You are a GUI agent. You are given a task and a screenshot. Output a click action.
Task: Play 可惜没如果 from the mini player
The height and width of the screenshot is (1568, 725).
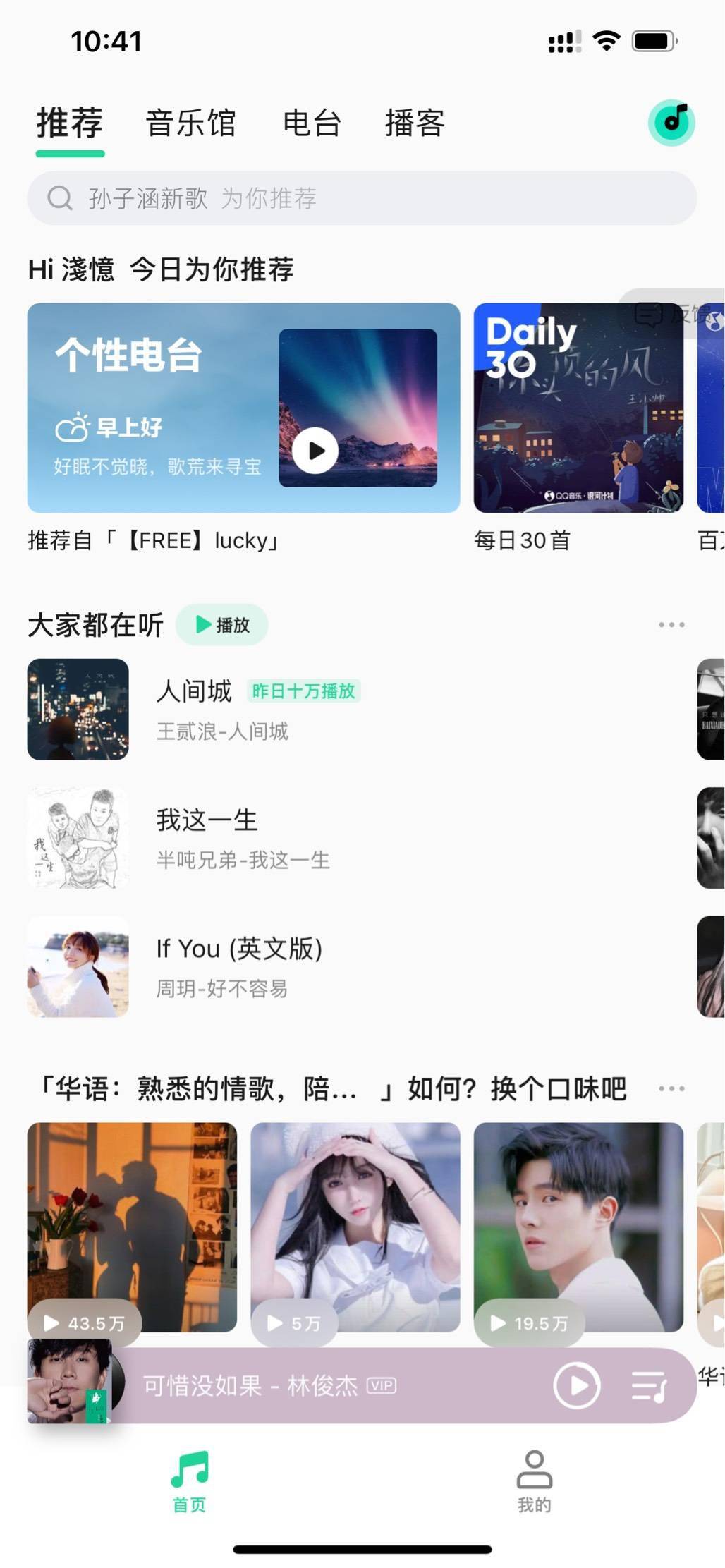coord(576,1386)
